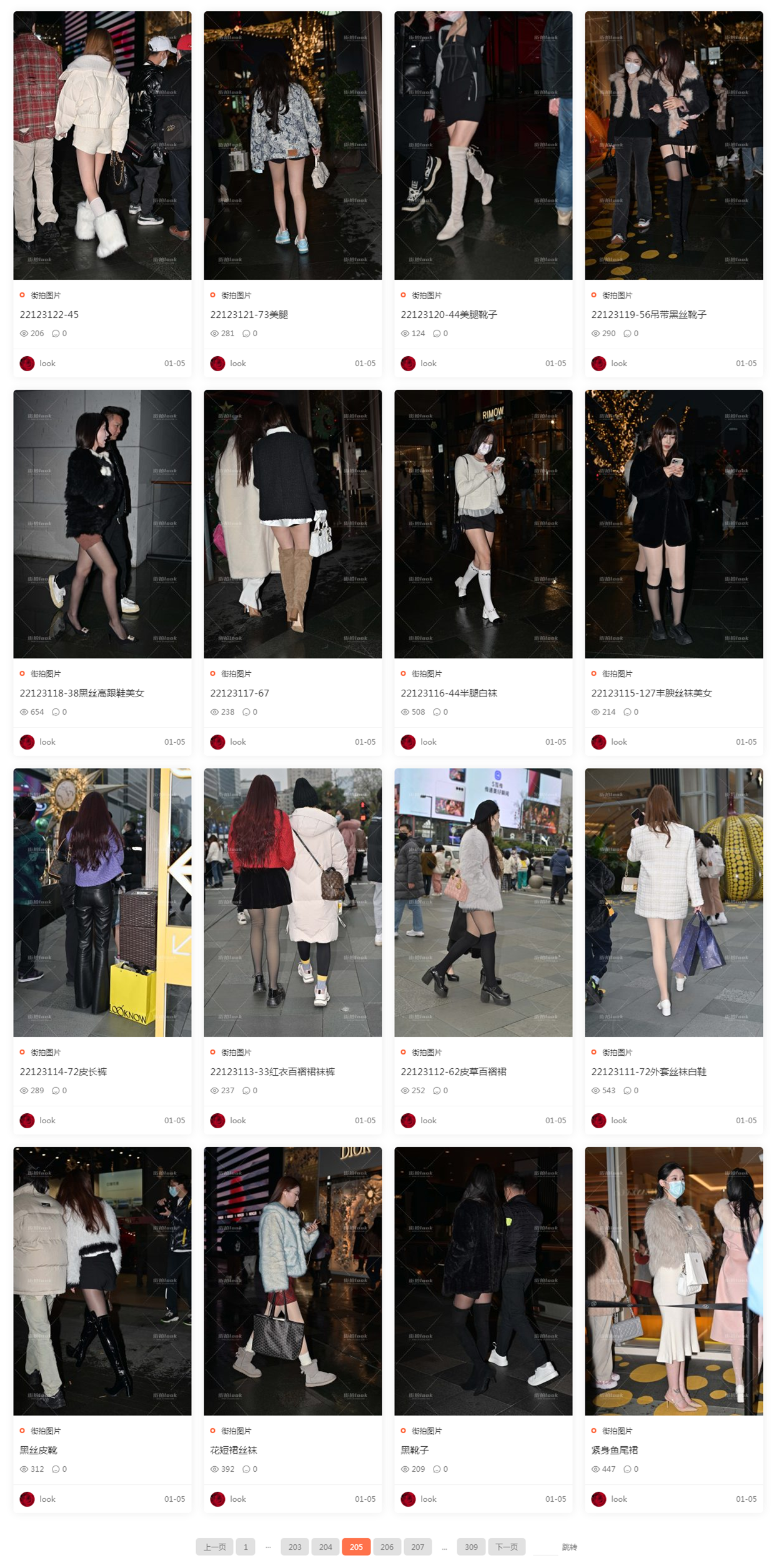Open the 22123118-38黑丝高跟鞋美女 post
784x1568 pixels.
click(x=82, y=693)
